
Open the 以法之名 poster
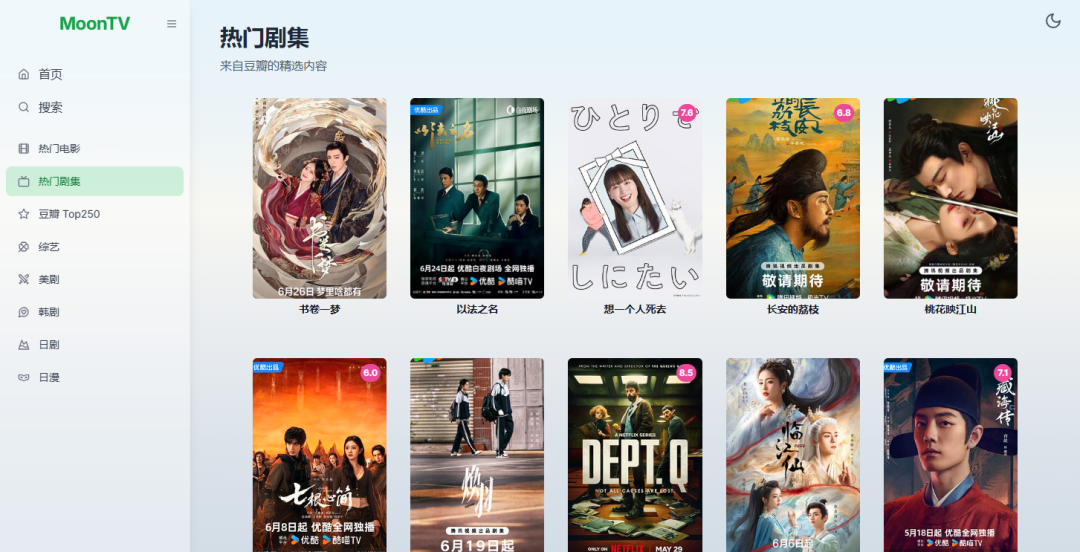point(477,198)
